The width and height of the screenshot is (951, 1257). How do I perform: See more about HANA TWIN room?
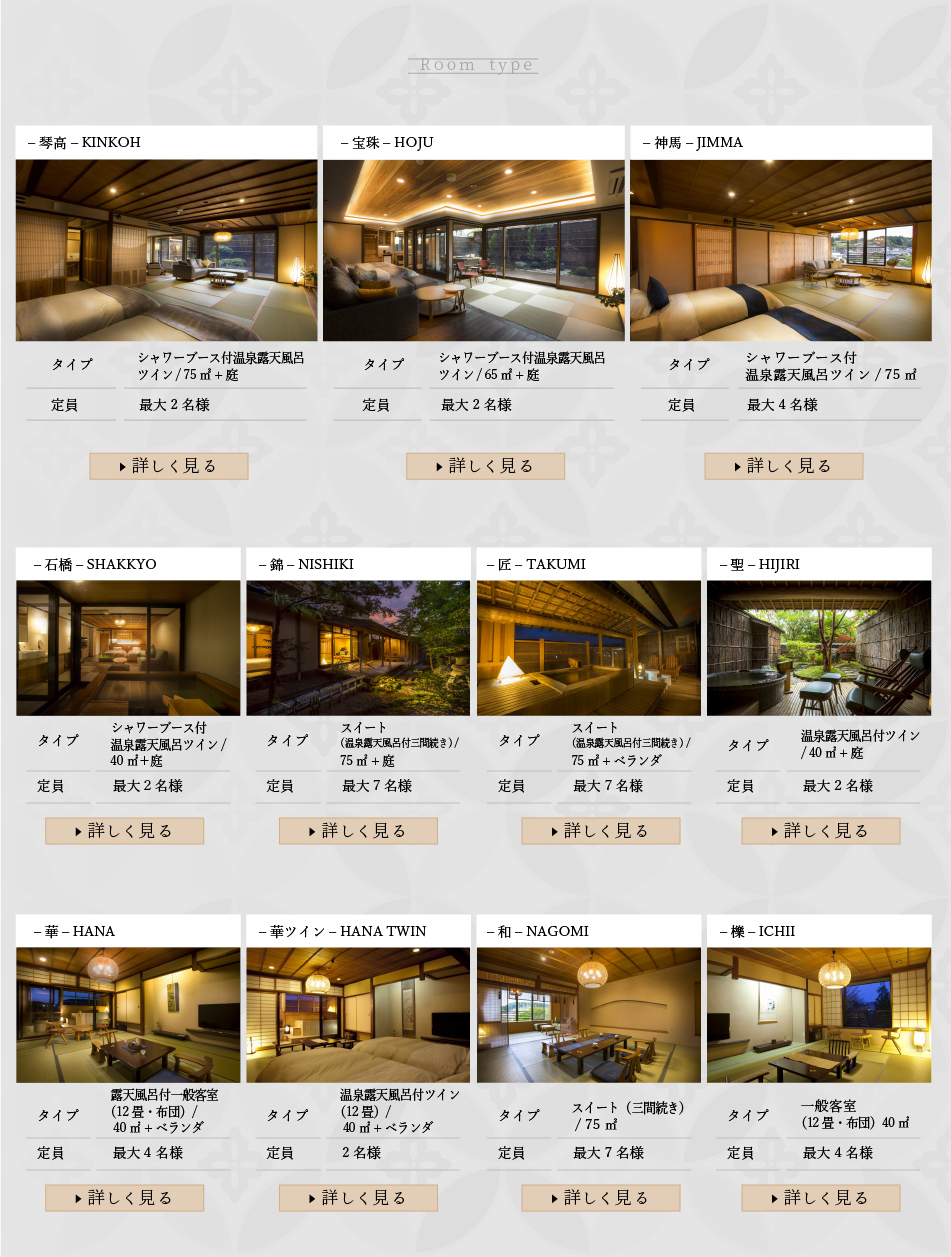[x=358, y=1198]
